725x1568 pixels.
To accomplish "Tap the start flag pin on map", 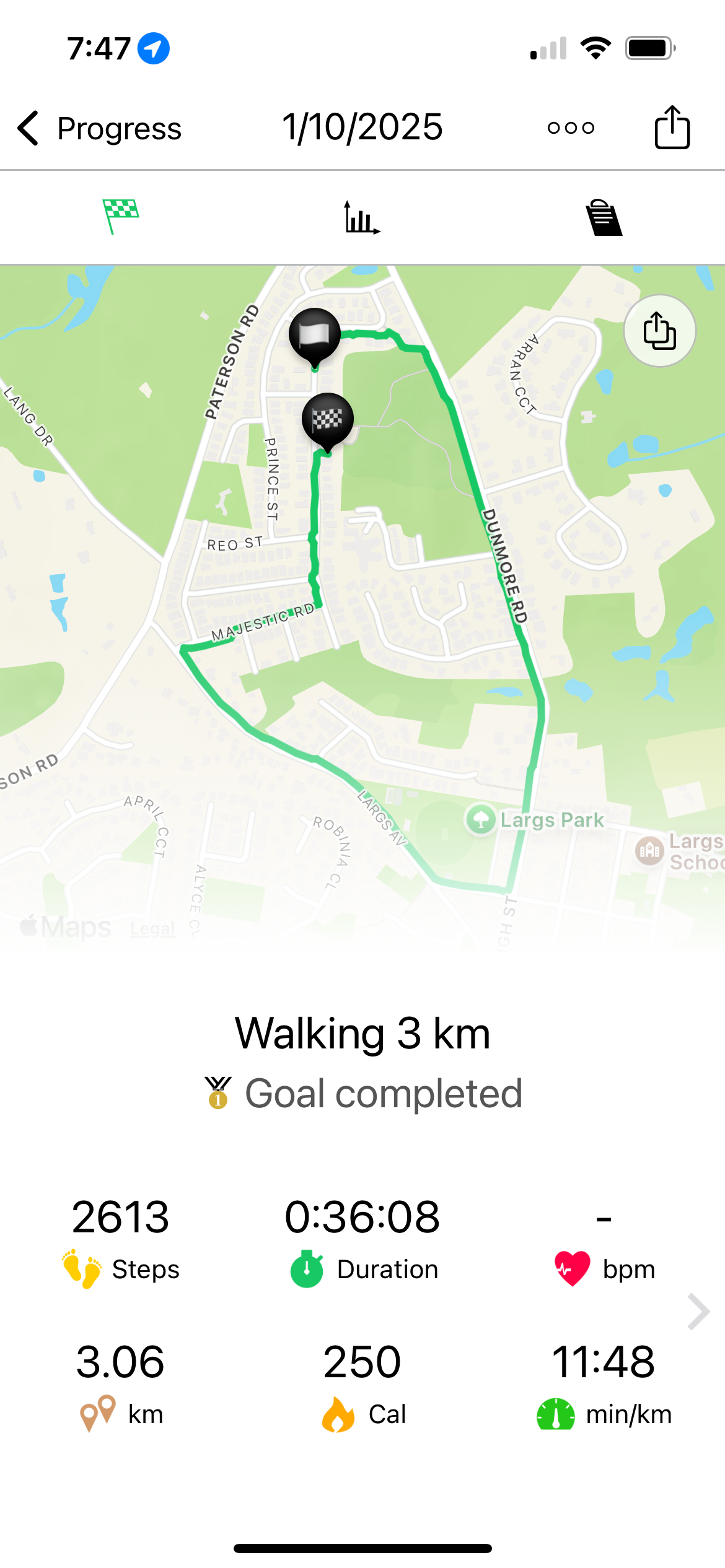I will click(315, 335).
